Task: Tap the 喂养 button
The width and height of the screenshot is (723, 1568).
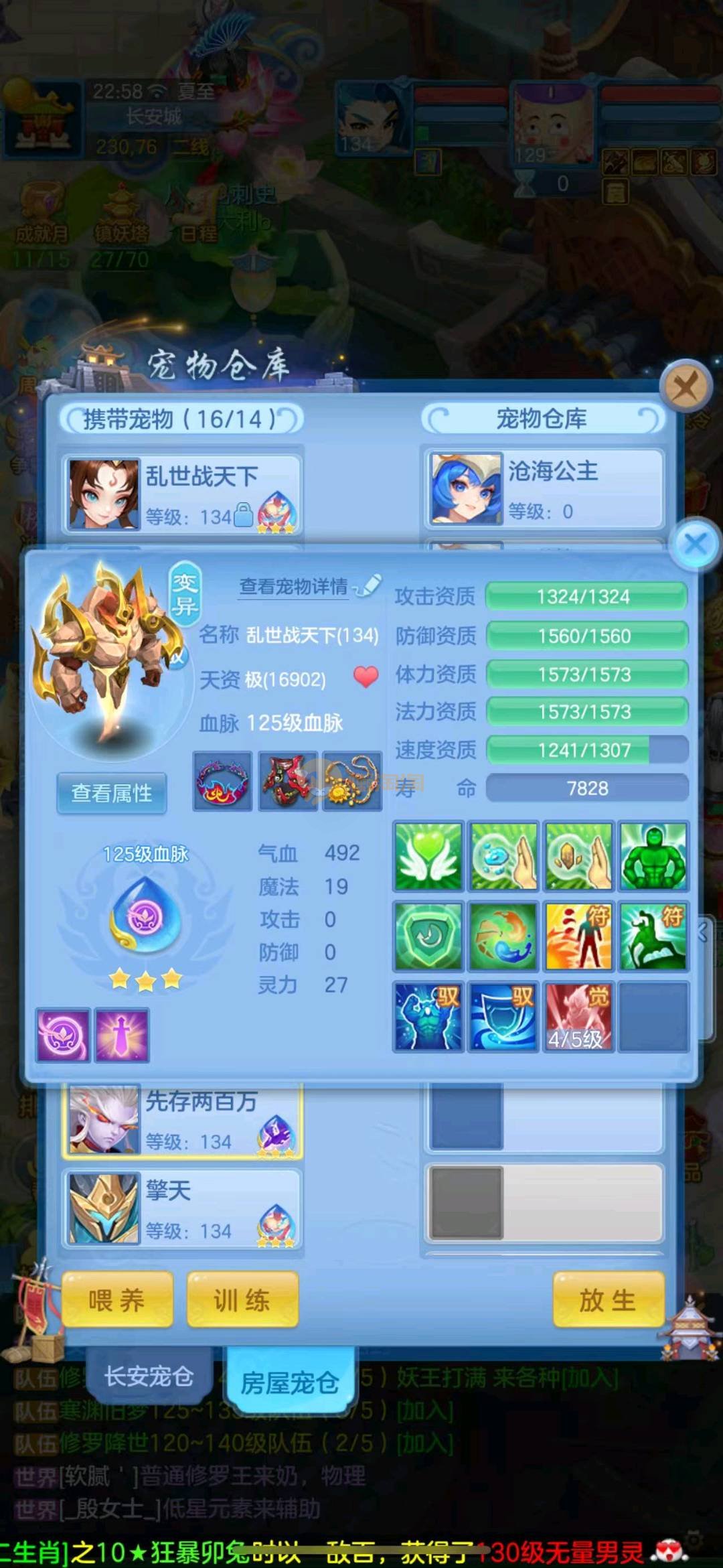Action: 117,1300
